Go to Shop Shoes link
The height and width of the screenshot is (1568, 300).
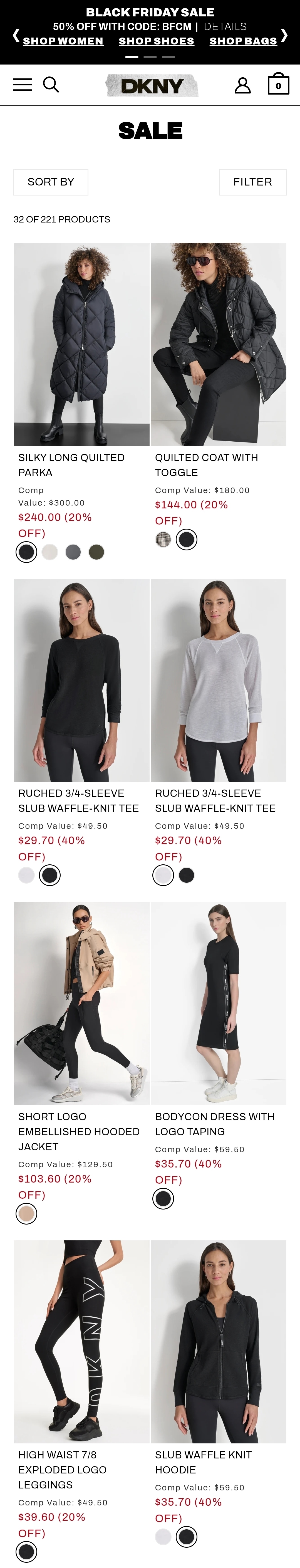(156, 41)
